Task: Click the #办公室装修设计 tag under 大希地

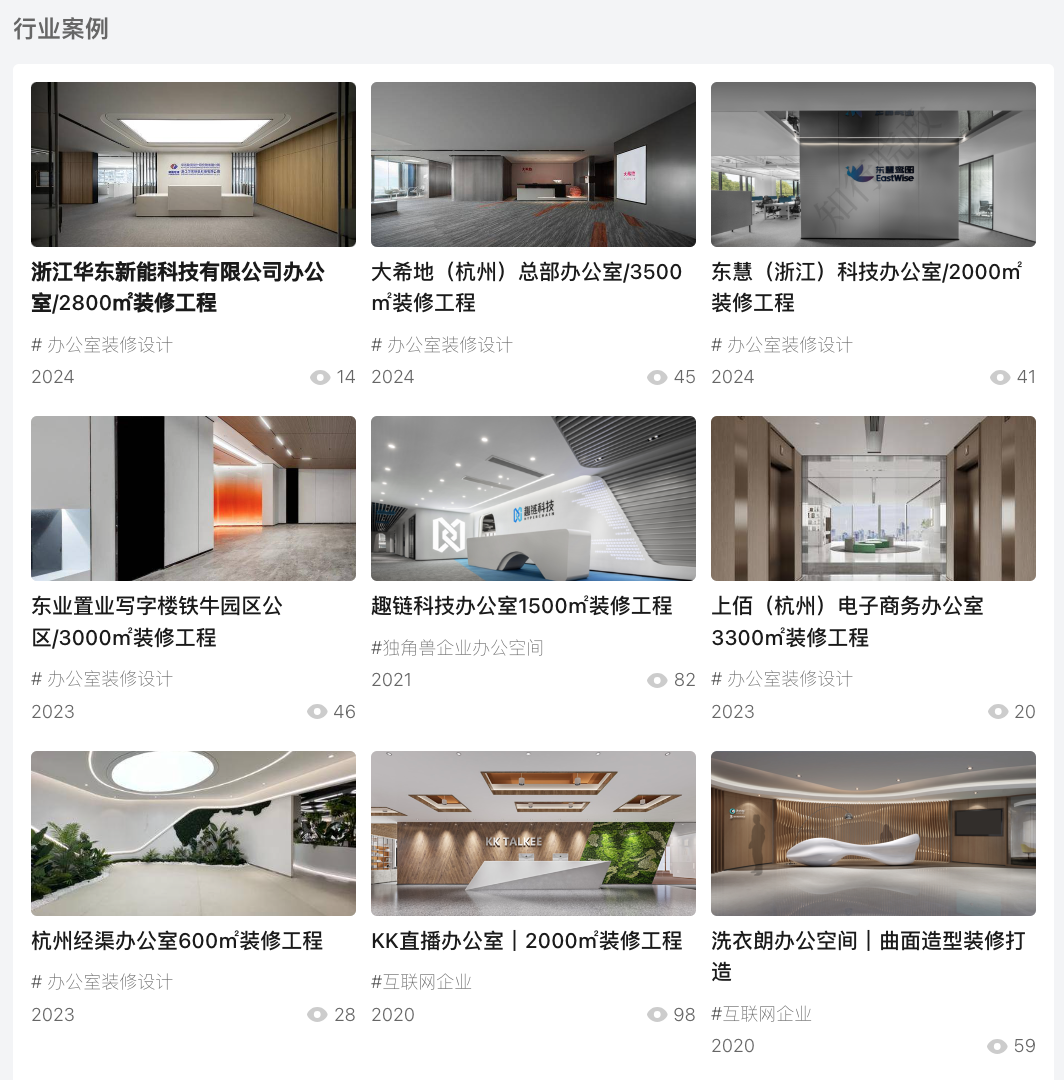Action: 443,344
